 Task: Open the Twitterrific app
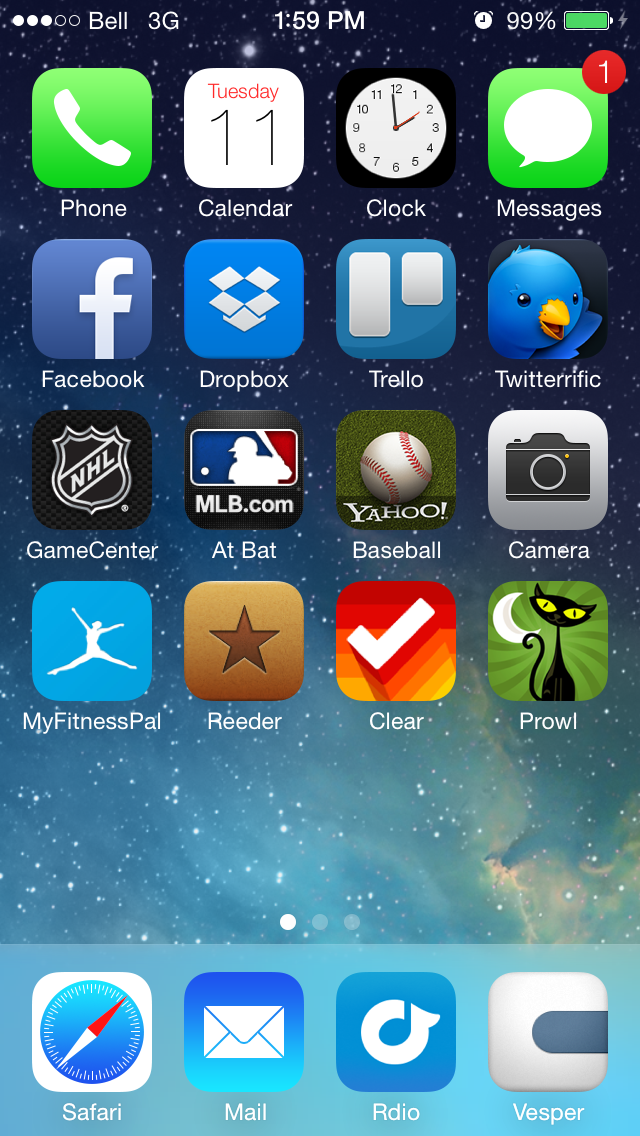(548, 299)
